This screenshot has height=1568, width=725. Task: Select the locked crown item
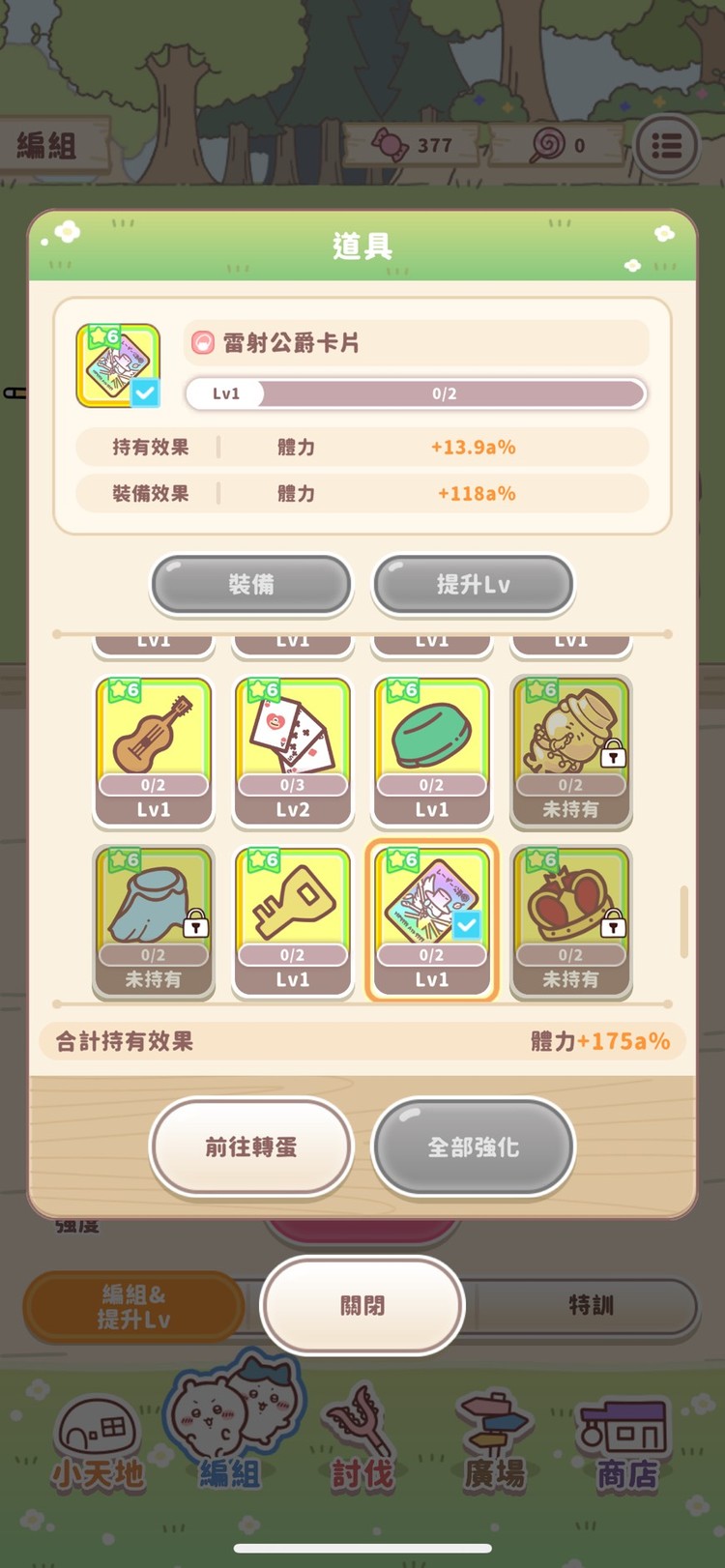570,920
